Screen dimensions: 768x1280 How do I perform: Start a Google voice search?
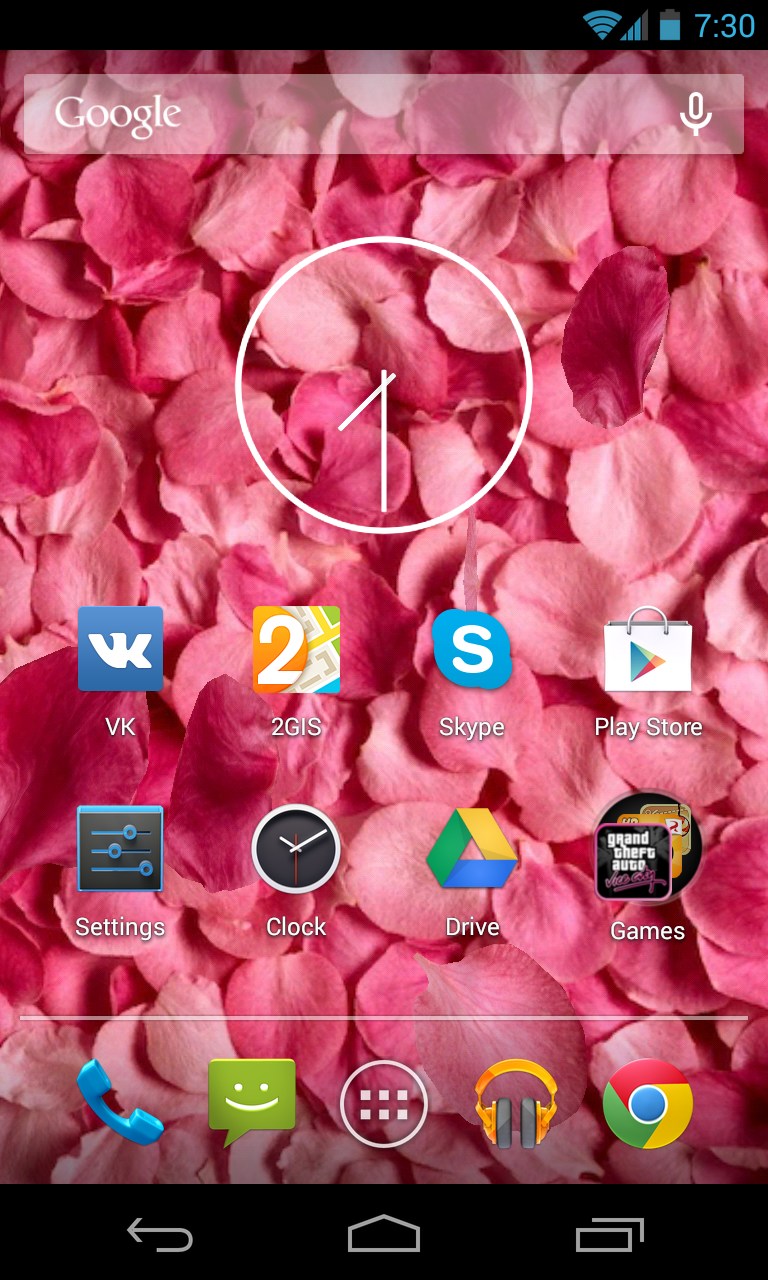(x=696, y=114)
